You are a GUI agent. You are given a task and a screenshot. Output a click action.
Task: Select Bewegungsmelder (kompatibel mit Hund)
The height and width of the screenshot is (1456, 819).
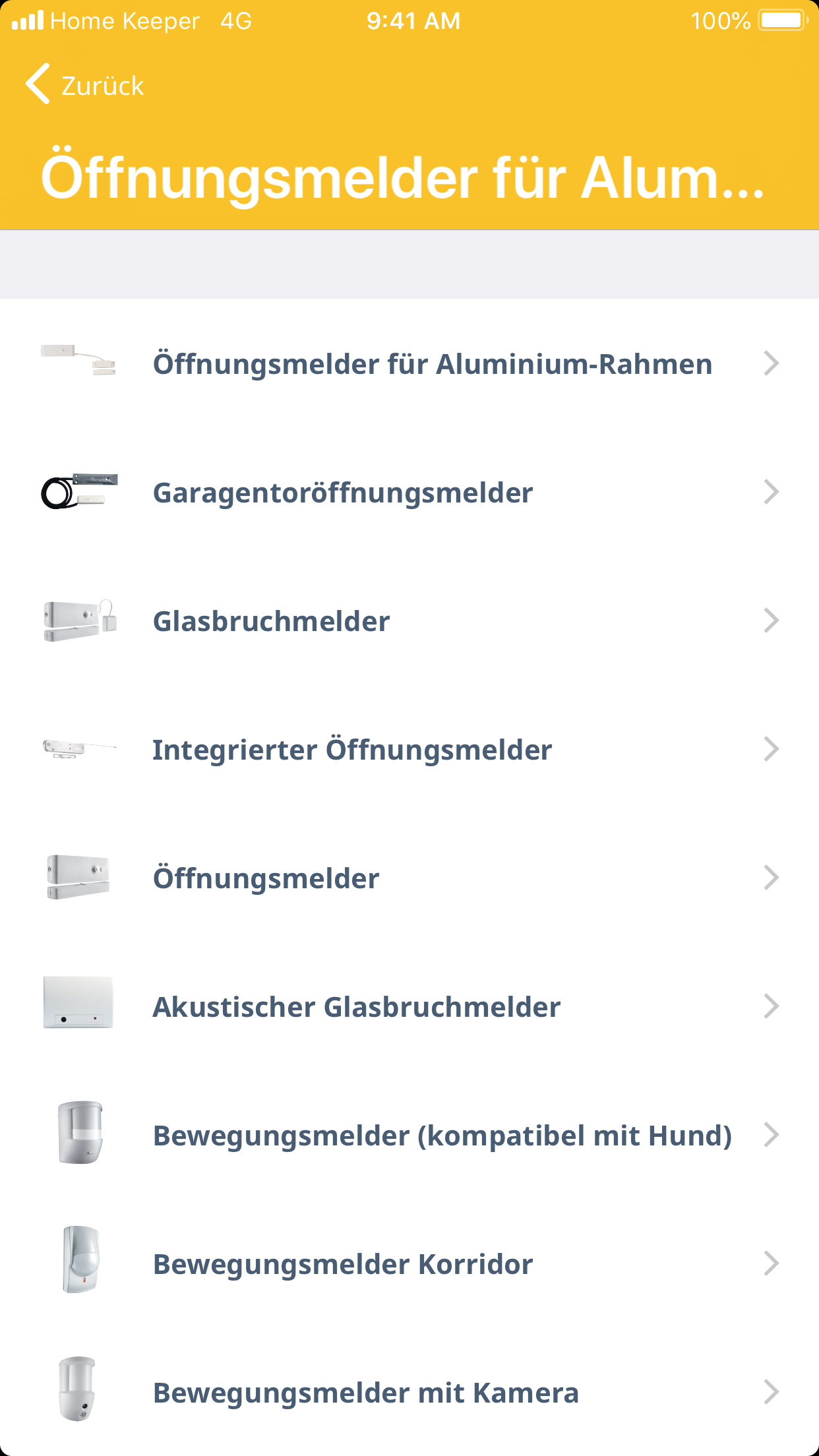click(442, 1136)
